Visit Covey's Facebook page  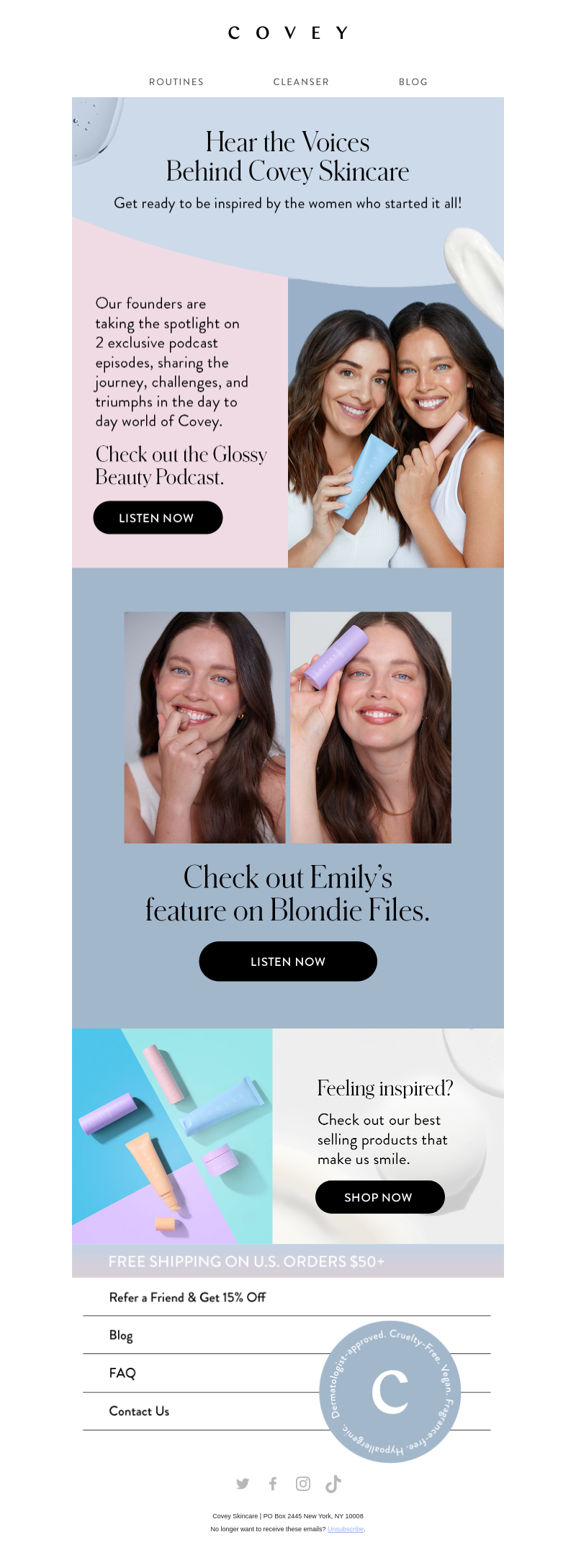pyautogui.click(x=273, y=1484)
